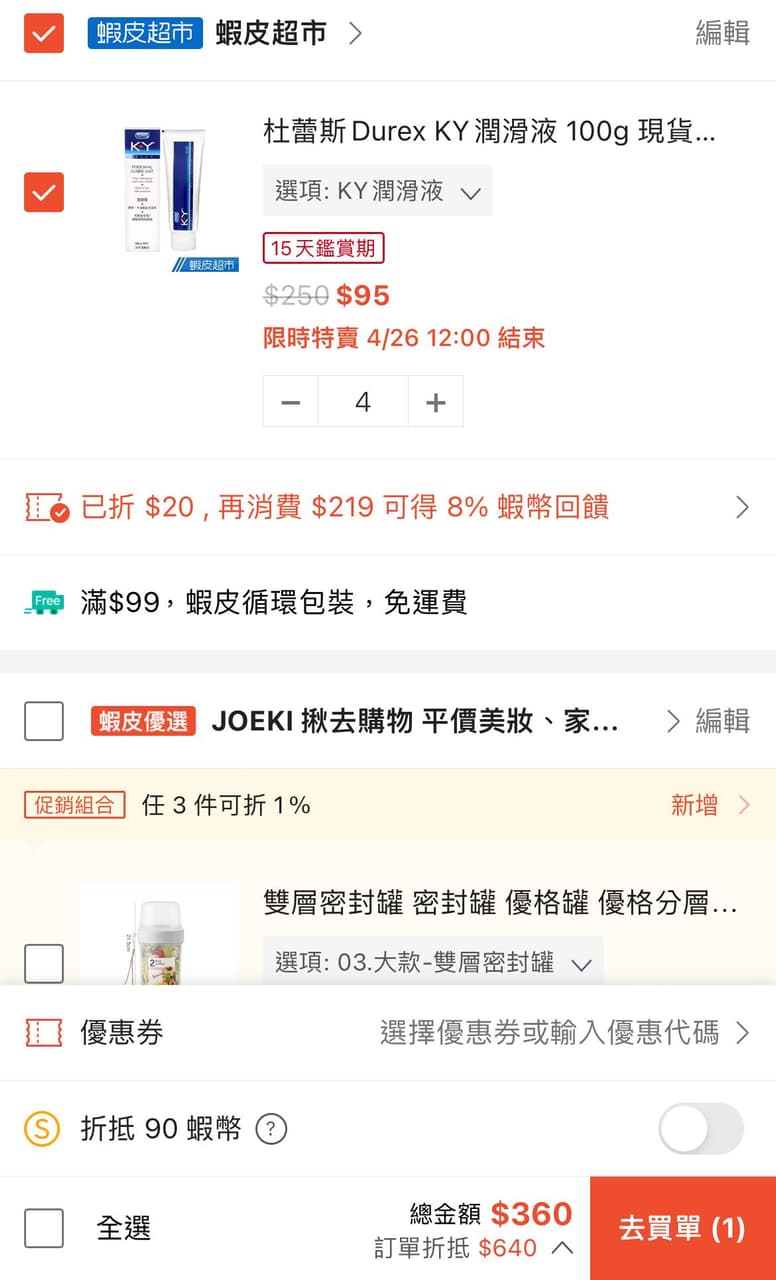Check the JOEKI store checkbox
Screen dimensions: 776x1280
click(x=42, y=721)
